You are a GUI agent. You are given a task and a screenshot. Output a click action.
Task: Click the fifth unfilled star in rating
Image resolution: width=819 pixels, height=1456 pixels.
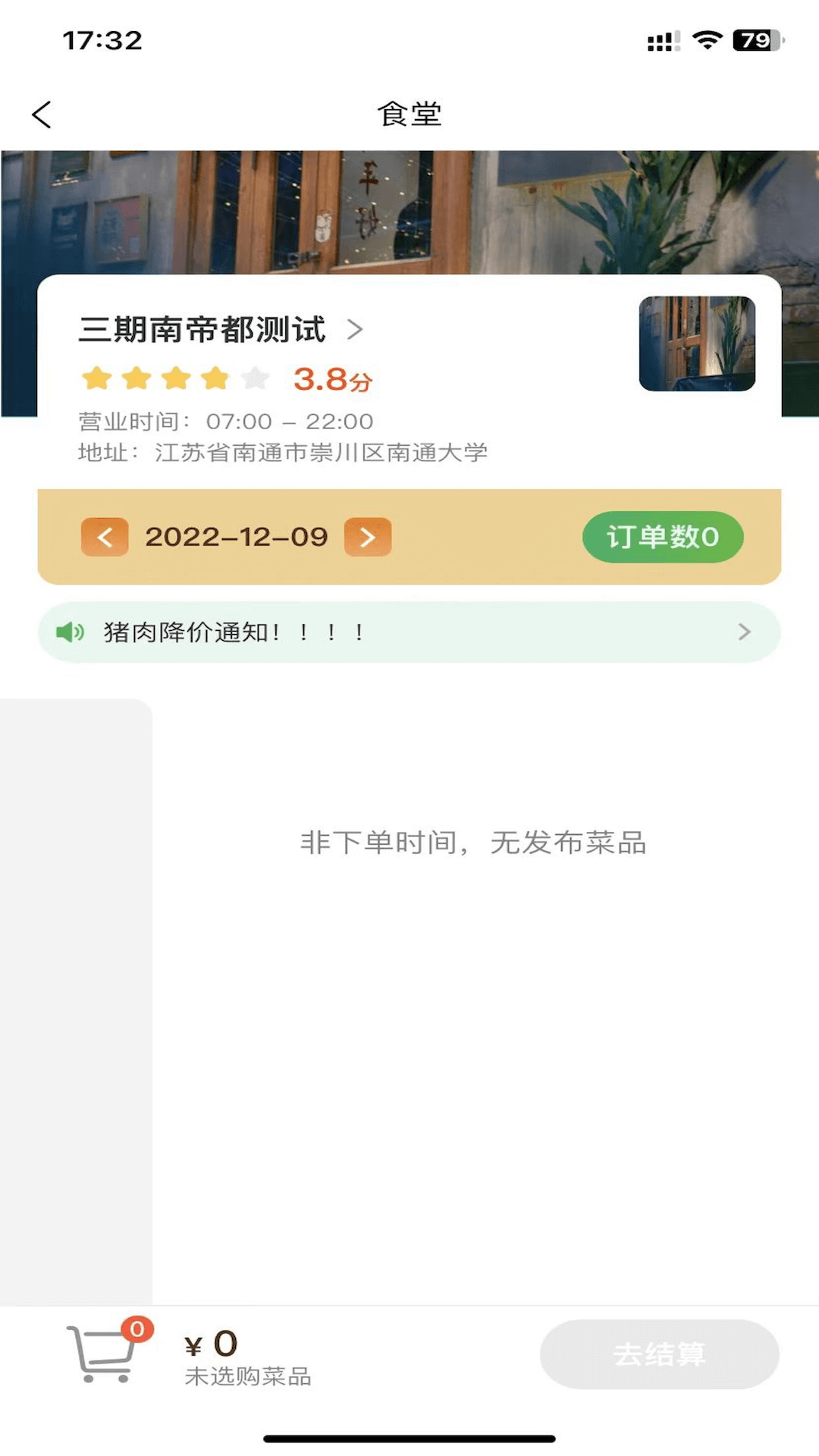pos(257,378)
